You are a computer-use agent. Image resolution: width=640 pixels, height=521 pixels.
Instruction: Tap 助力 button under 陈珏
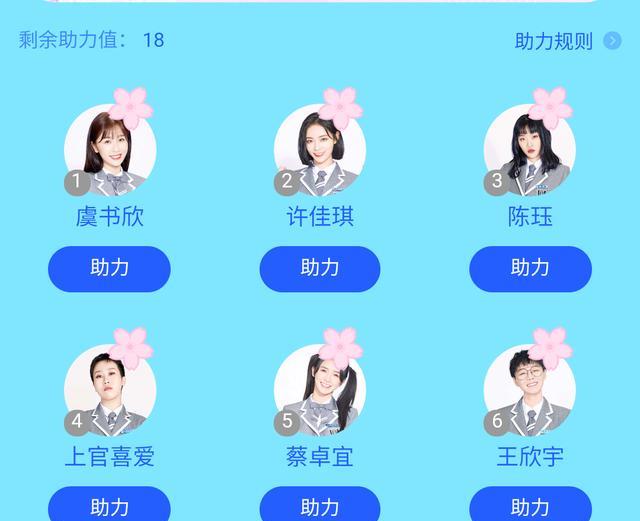click(x=530, y=268)
